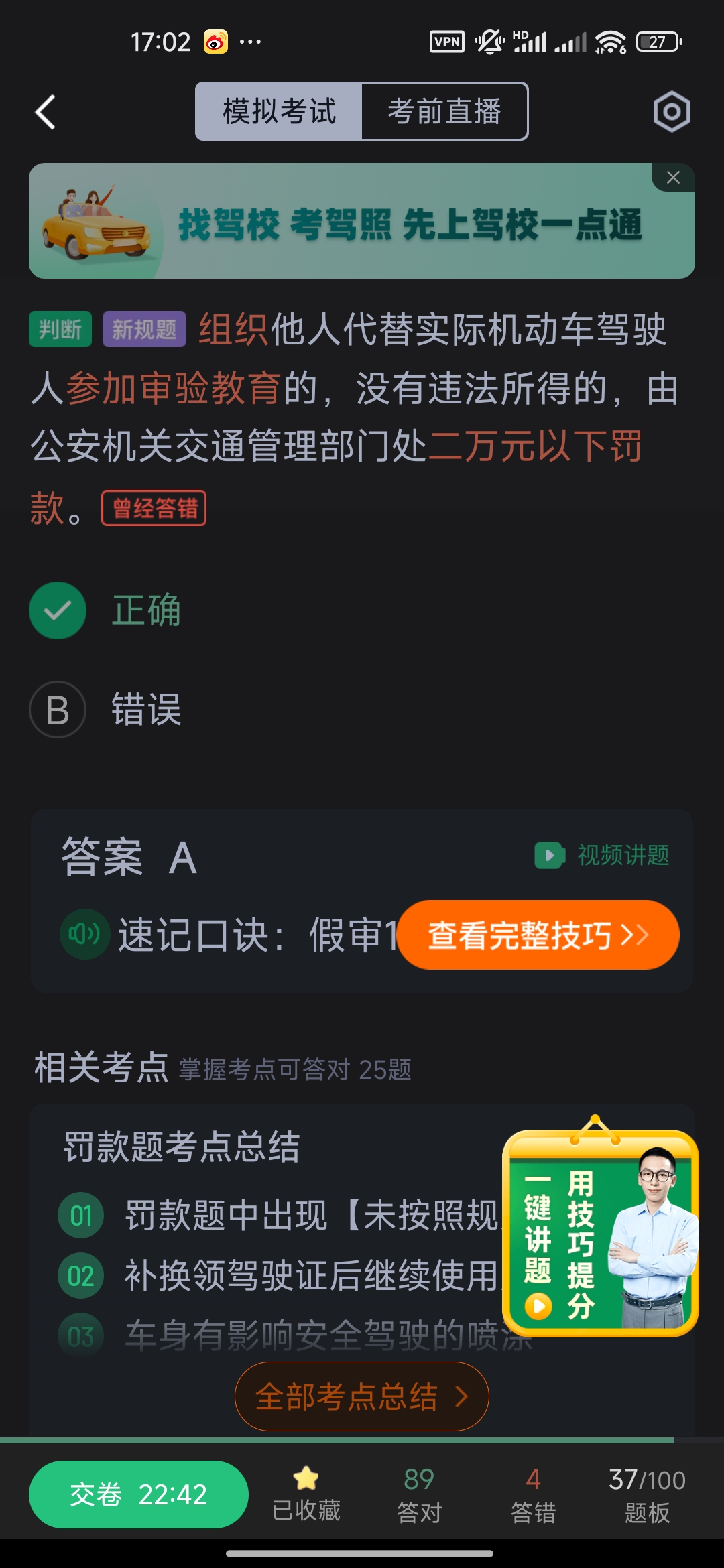Tap the Weibo icon in the status bar
Screen dimensions: 724x1568
pyautogui.click(x=216, y=42)
